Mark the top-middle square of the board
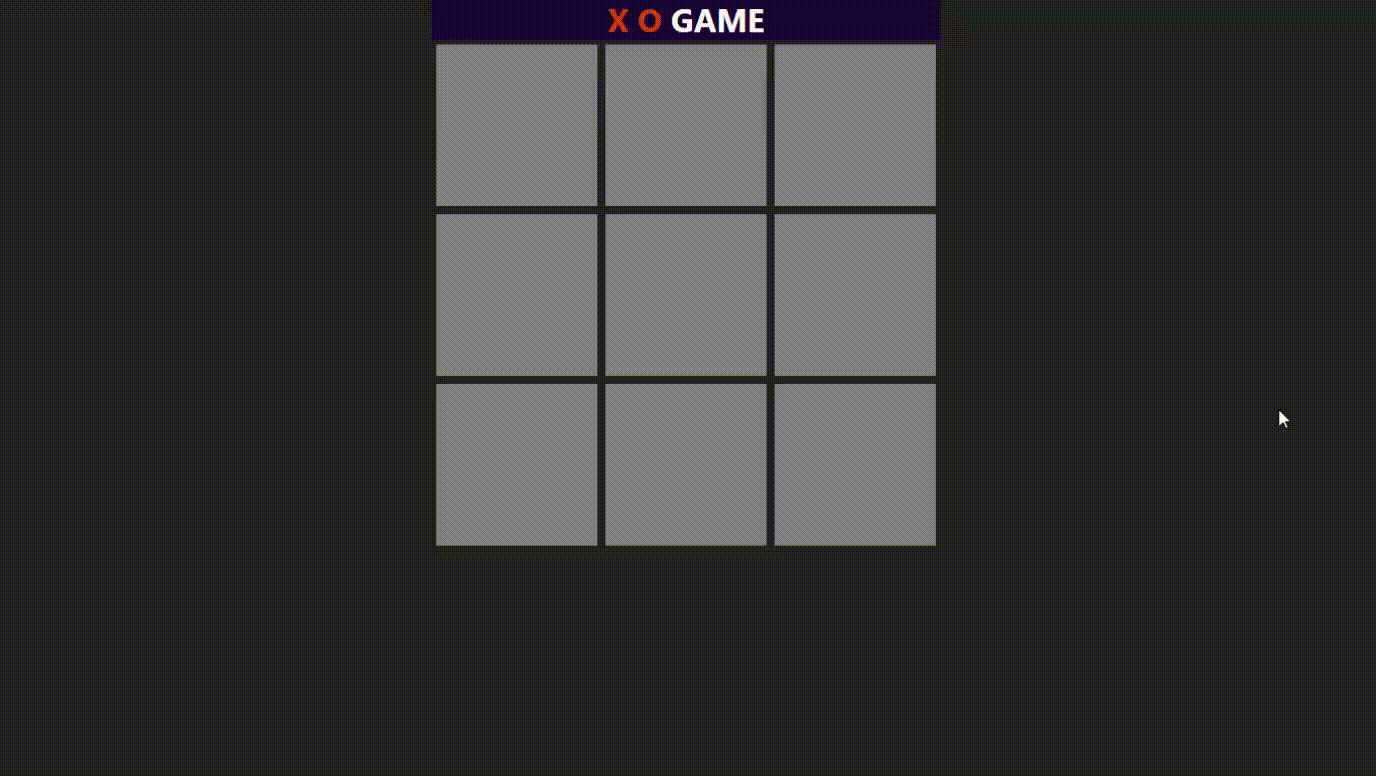The image size is (1376, 776). [686, 125]
